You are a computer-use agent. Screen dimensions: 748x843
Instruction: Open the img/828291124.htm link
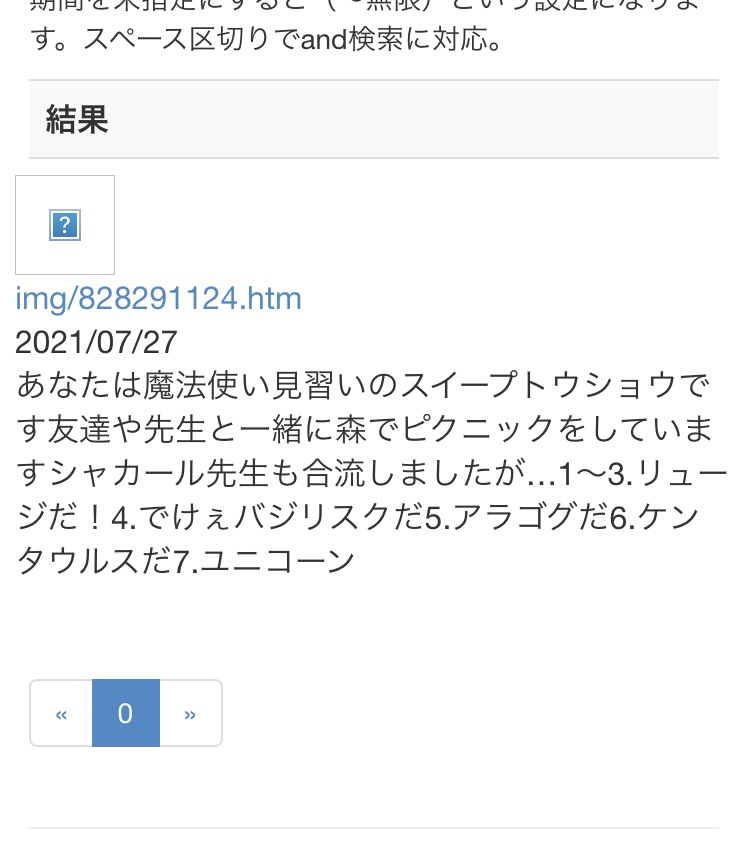158,298
